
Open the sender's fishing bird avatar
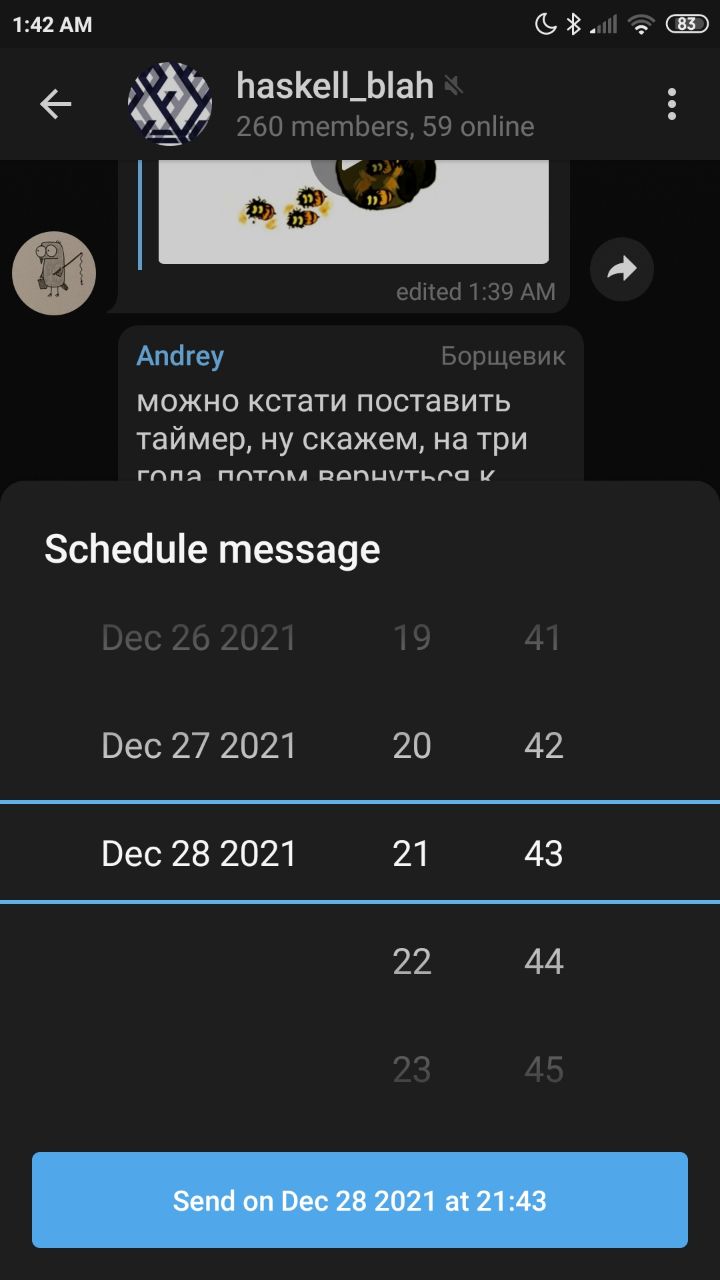tap(54, 273)
